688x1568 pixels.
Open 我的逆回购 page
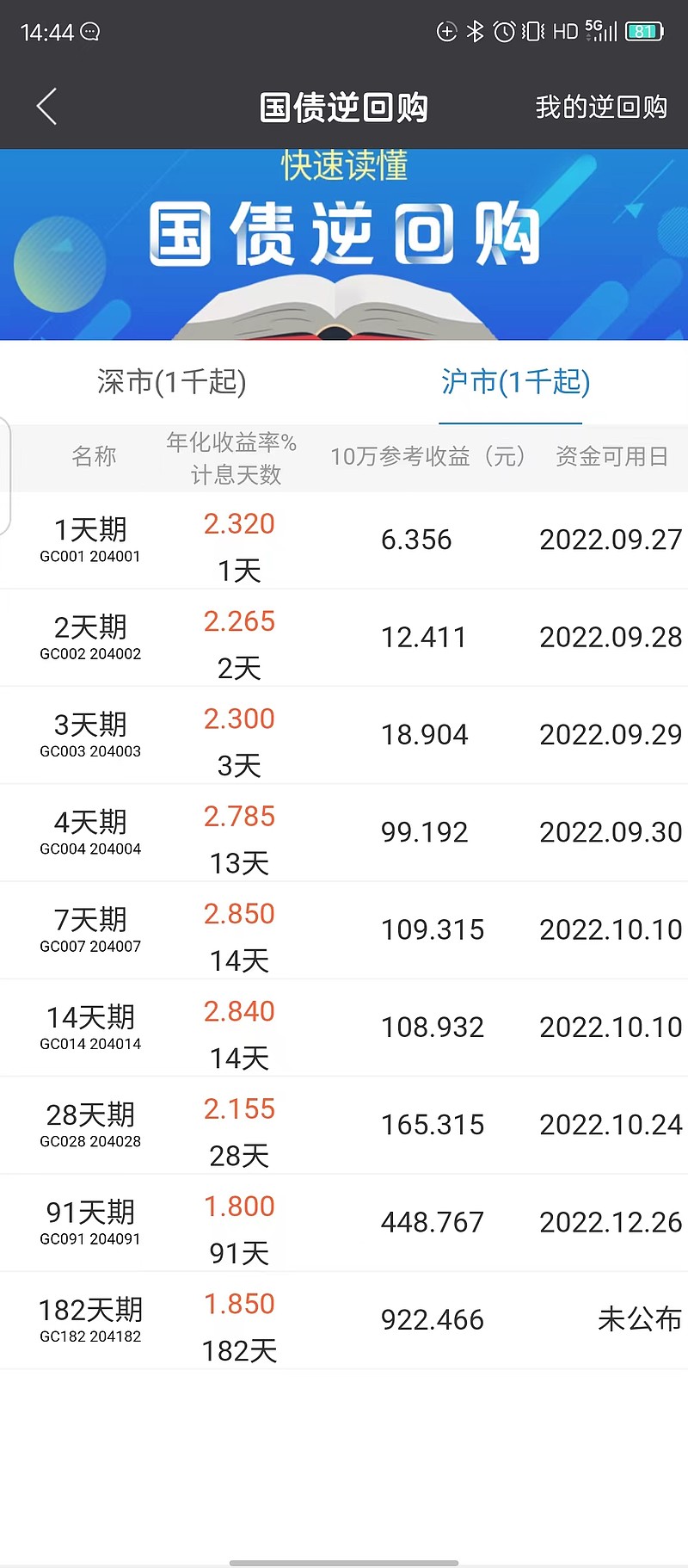[601, 107]
